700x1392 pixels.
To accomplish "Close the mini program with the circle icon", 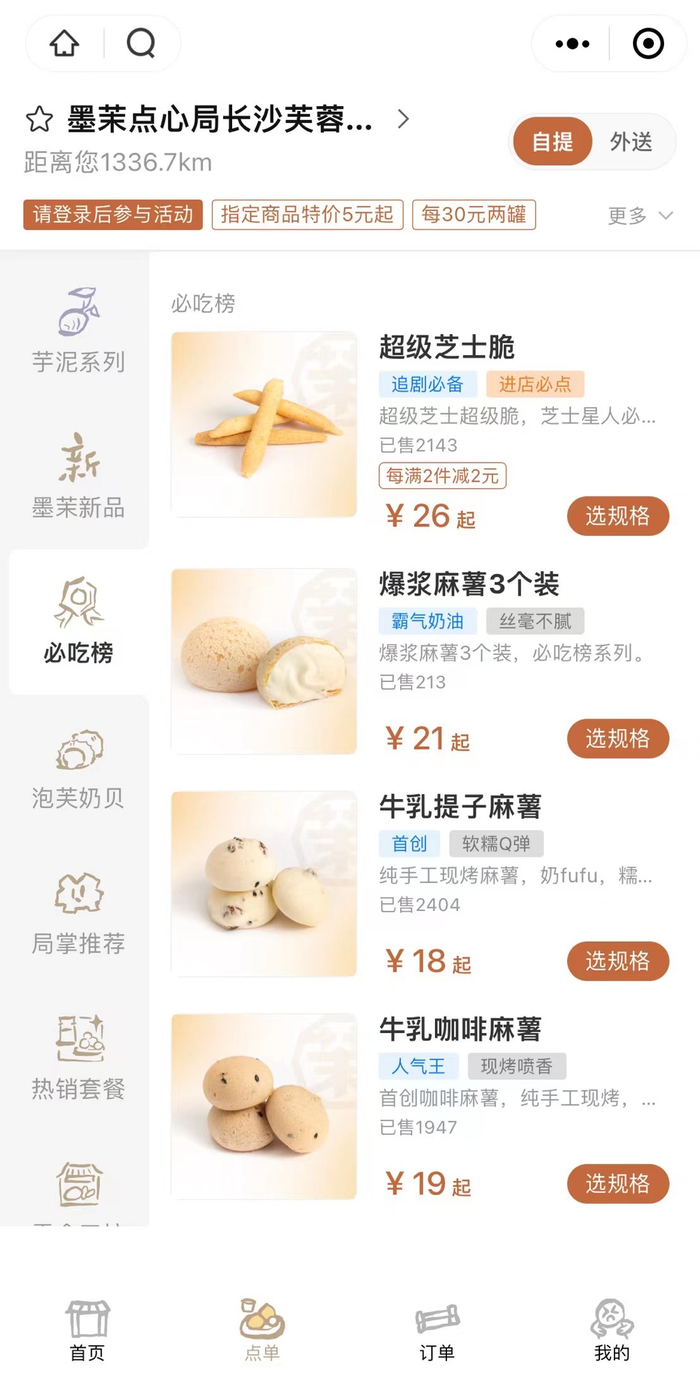I will 648,44.
